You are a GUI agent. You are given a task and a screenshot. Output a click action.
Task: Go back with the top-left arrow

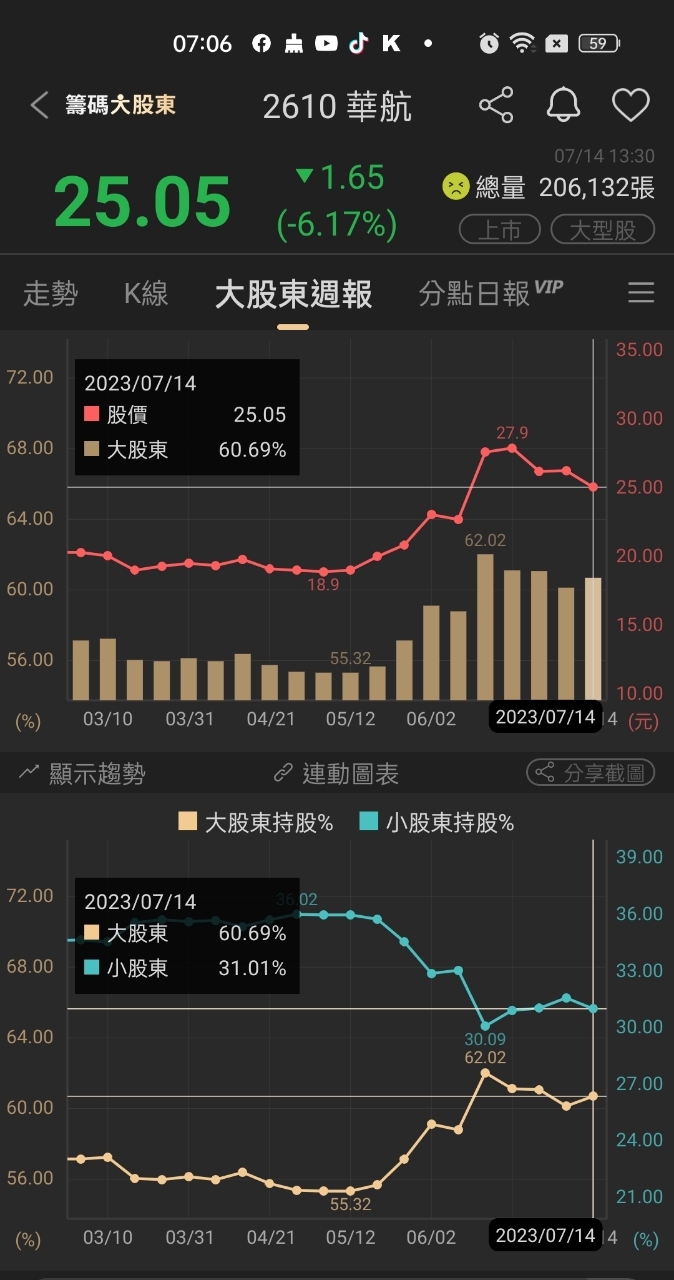tap(39, 106)
